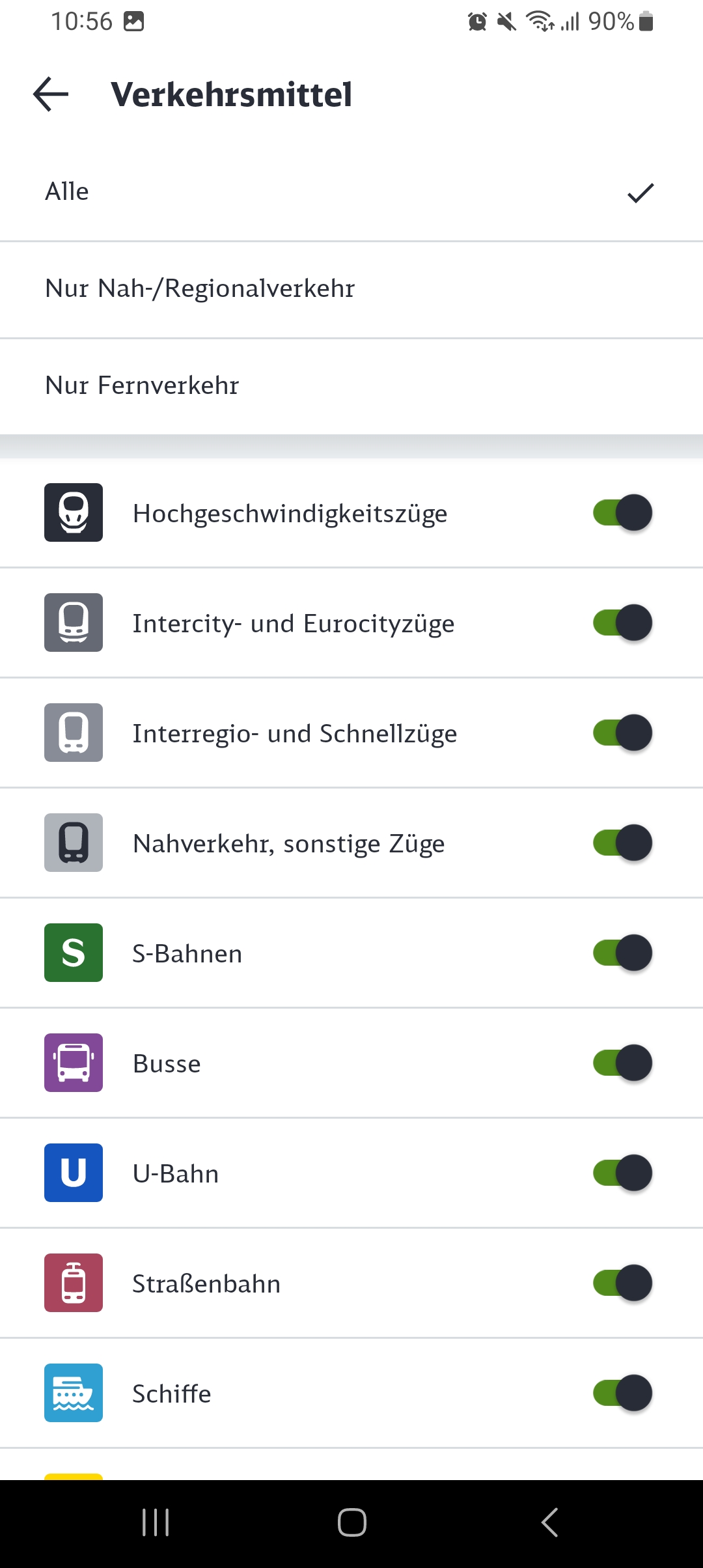Go back from the Verkehrsmittel screen
This screenshot has width=703, height=1568.
click(51, 94)
